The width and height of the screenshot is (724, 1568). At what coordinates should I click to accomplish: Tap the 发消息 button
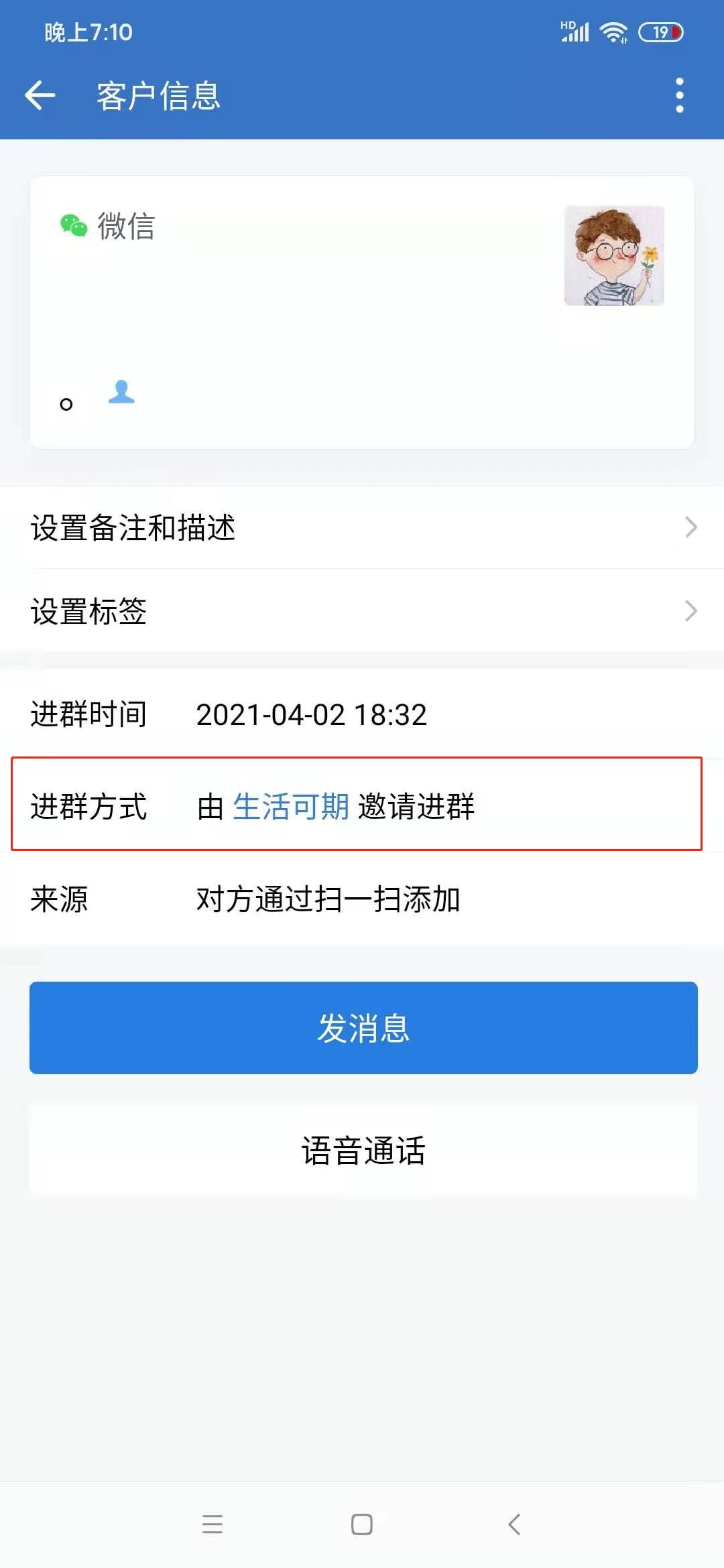pos(363,1028)
